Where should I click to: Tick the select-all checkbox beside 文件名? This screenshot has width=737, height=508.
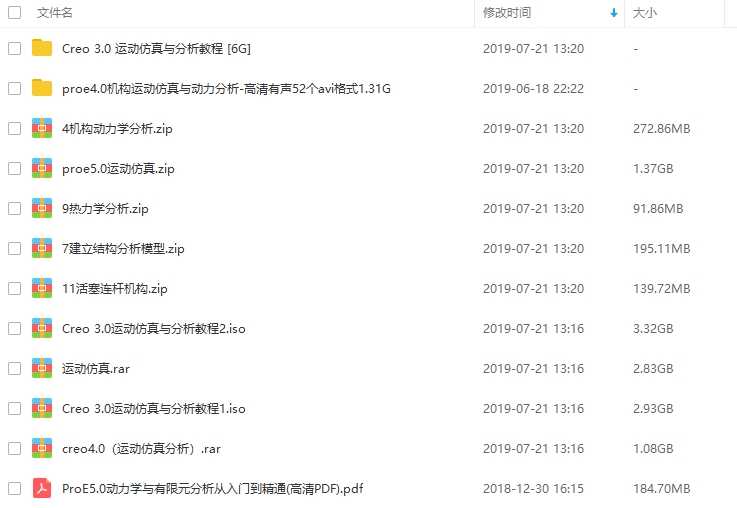click(x=14, y=13)
